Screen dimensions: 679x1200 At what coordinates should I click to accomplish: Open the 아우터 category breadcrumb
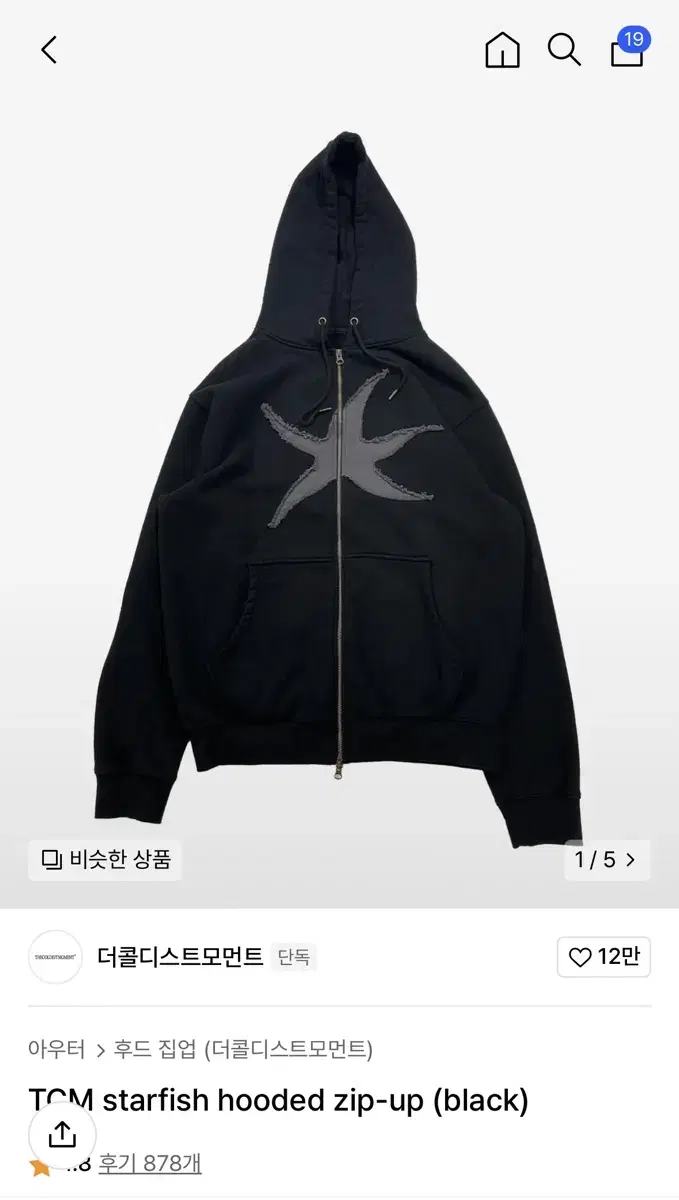coord(57,1049)
